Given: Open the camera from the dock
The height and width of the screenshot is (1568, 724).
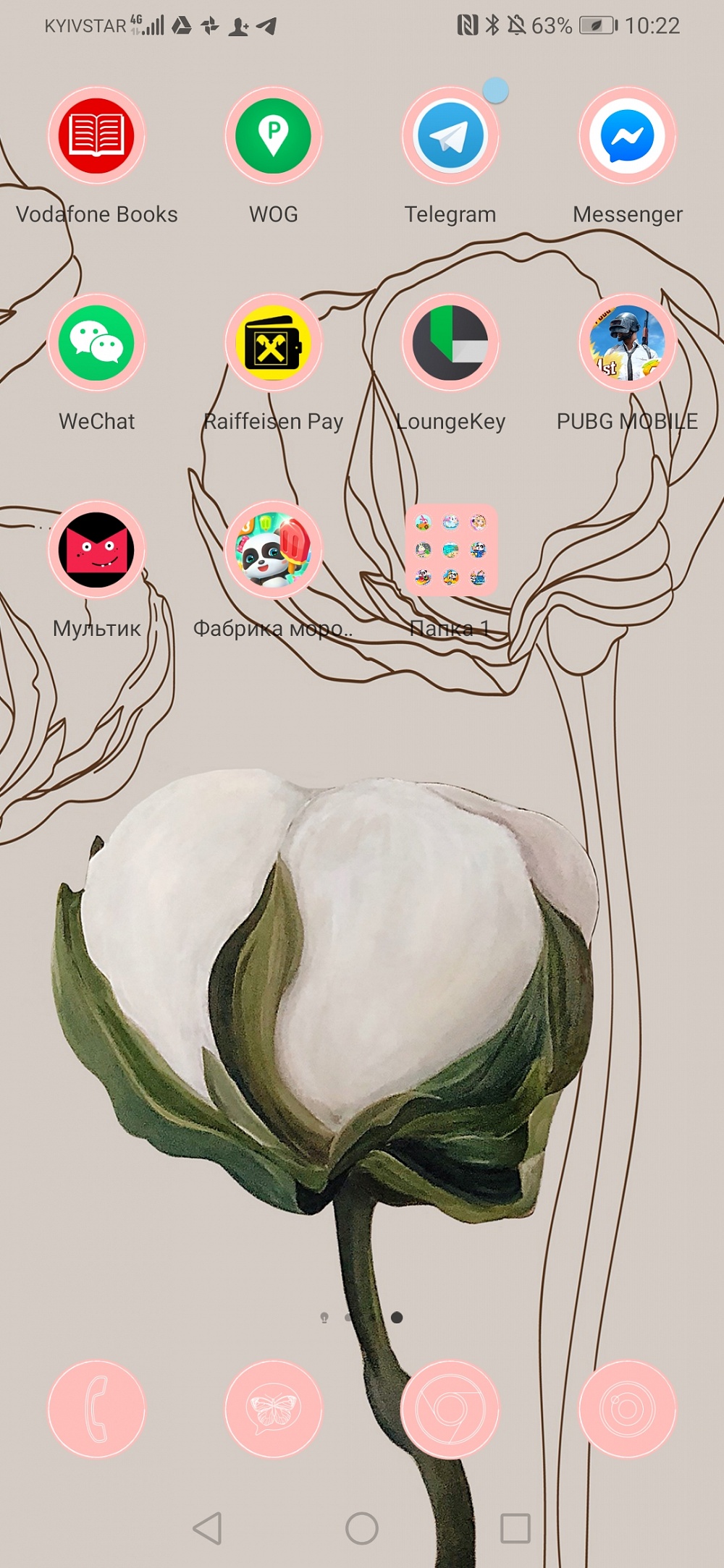Looking at the screenshot, I should pos(627,1410).
